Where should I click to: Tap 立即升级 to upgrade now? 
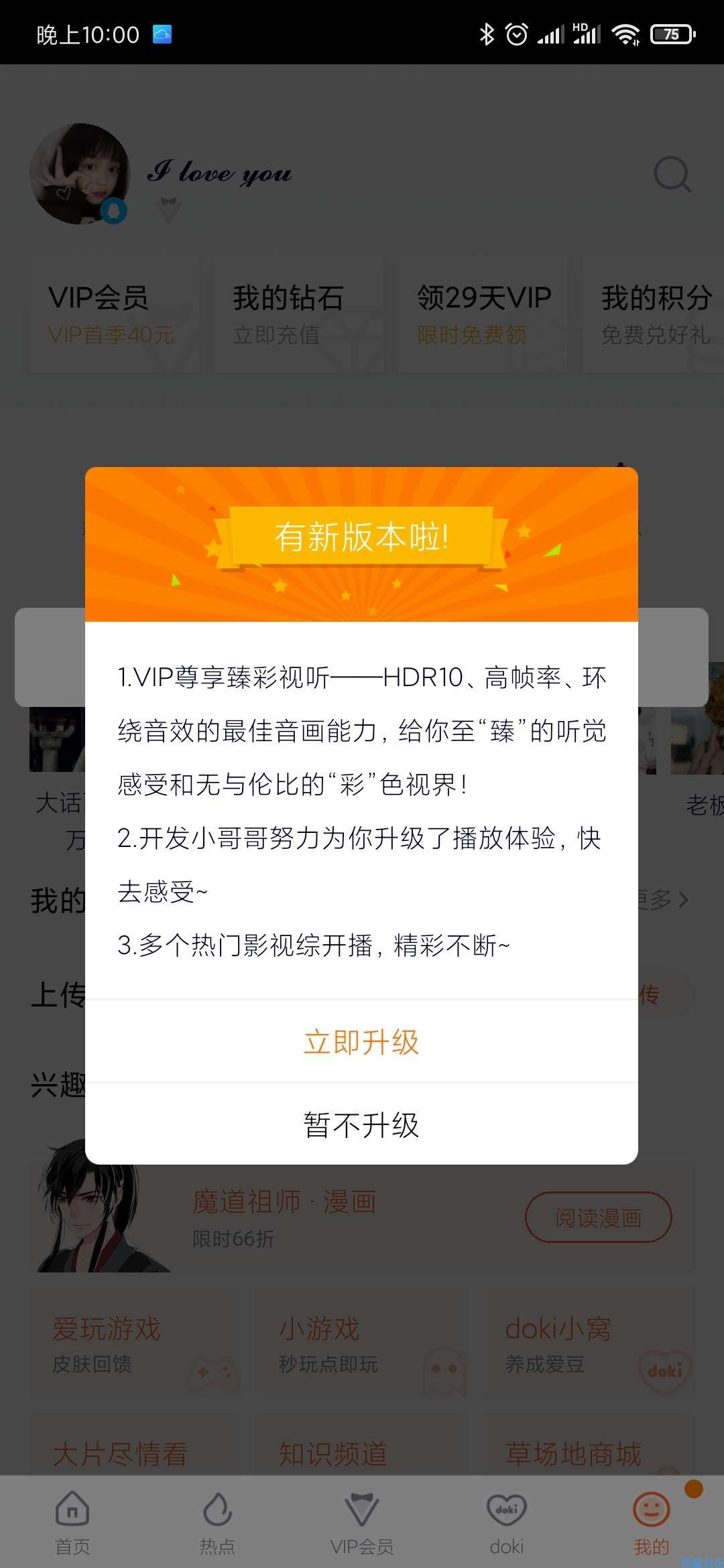click(361, 1042)
